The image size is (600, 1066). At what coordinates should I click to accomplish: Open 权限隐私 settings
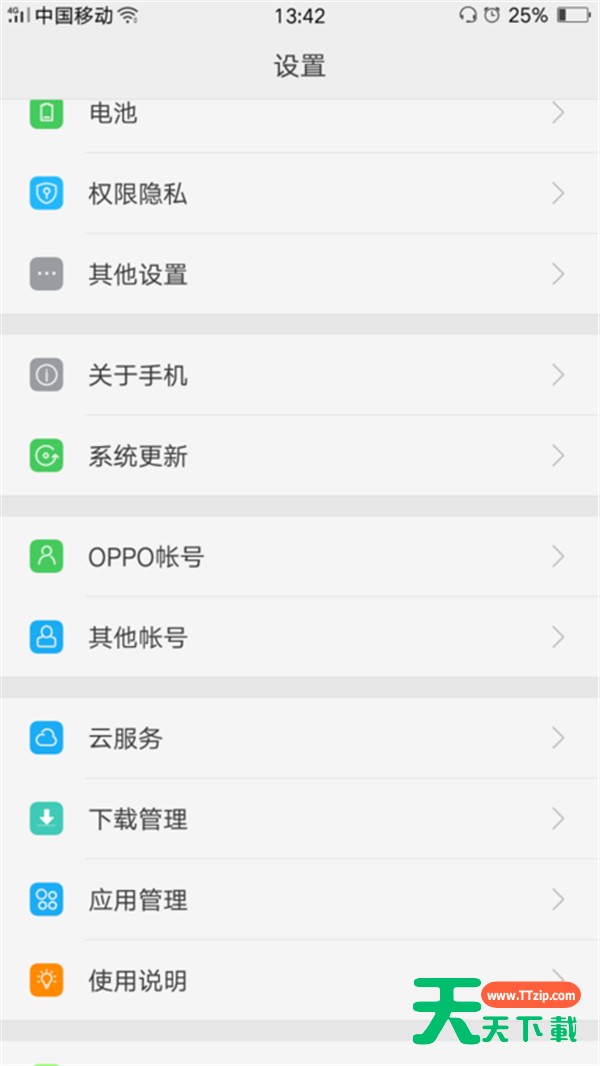(x=300, y=194)
